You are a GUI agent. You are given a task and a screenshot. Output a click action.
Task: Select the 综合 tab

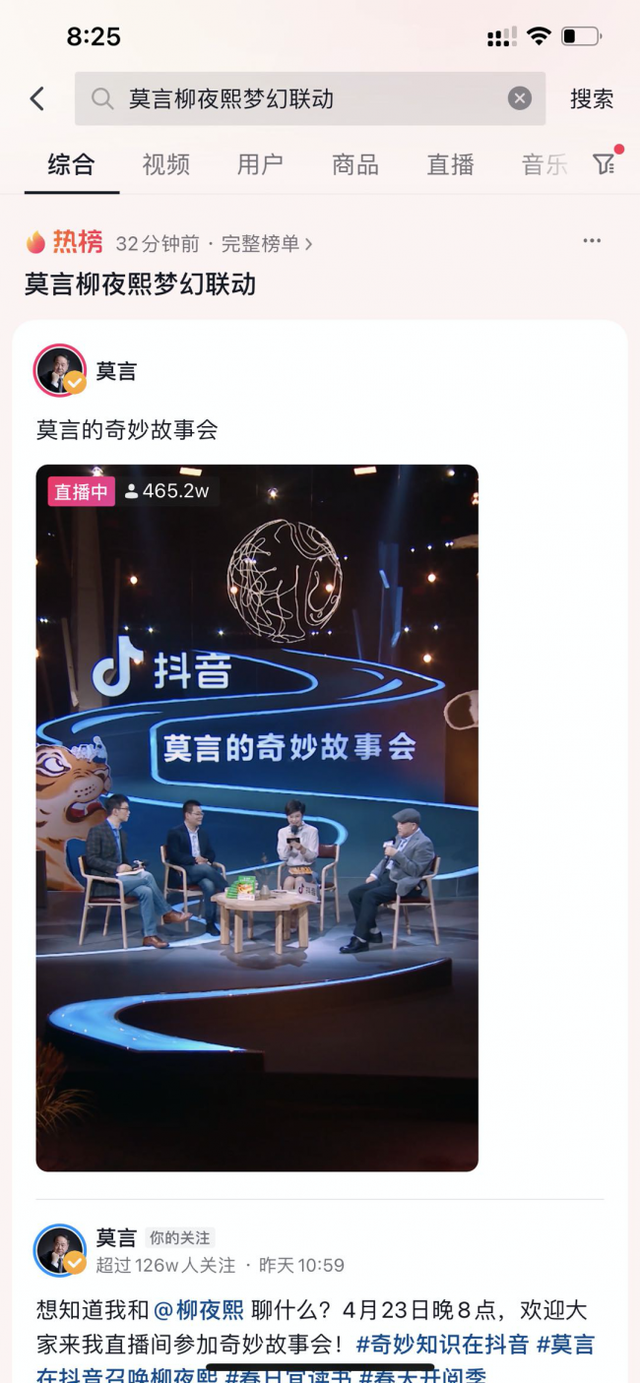pos(71,165)
